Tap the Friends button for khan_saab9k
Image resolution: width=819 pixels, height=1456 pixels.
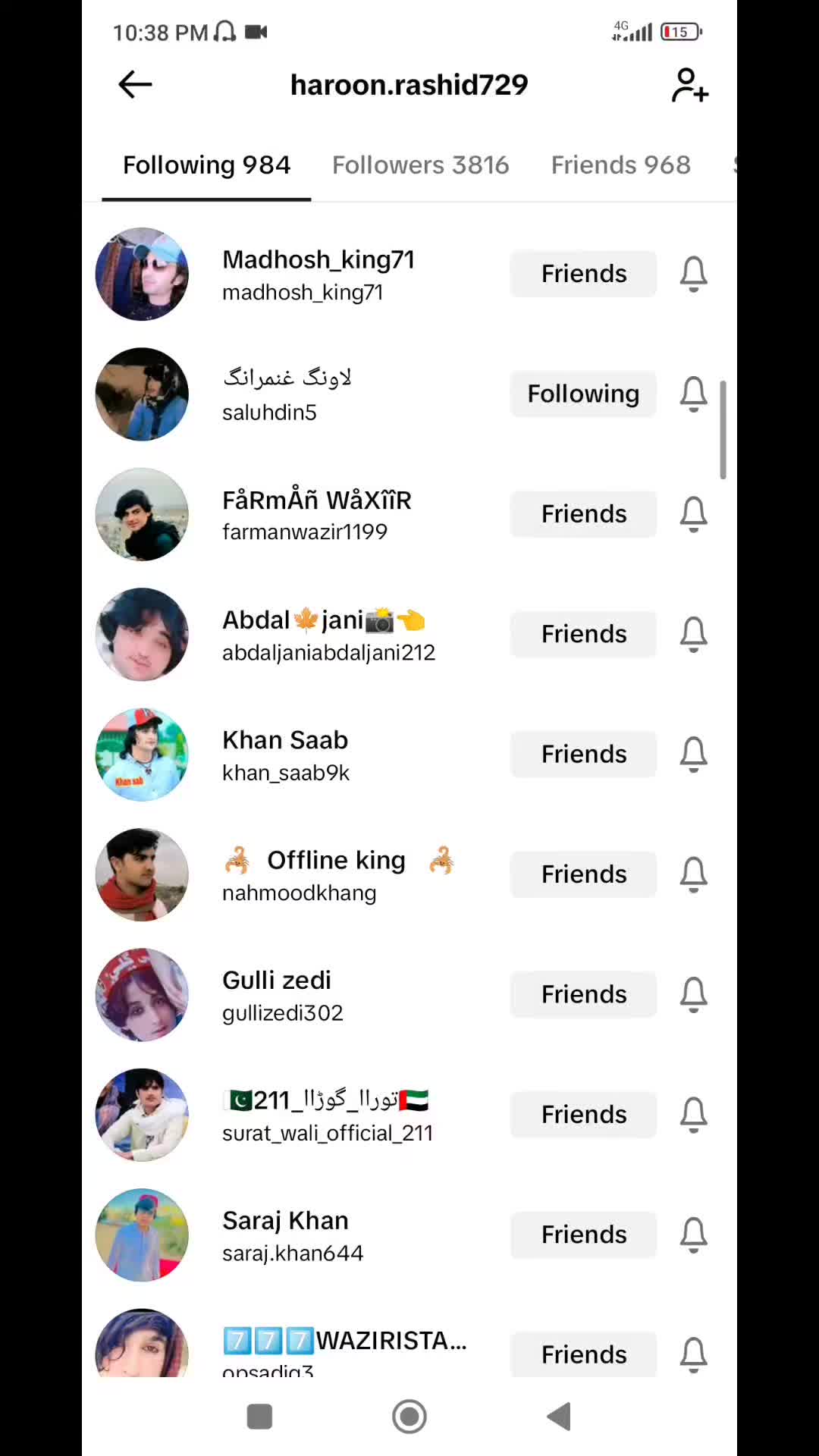(x=583, y=755)
